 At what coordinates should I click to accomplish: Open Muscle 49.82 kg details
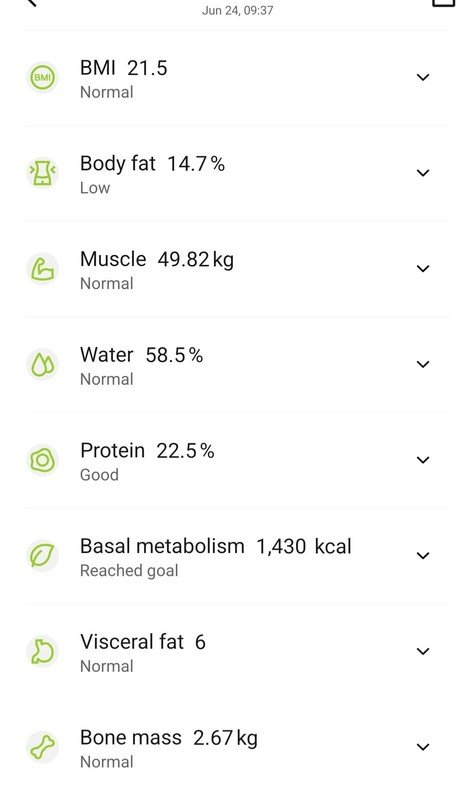(237, 269)
